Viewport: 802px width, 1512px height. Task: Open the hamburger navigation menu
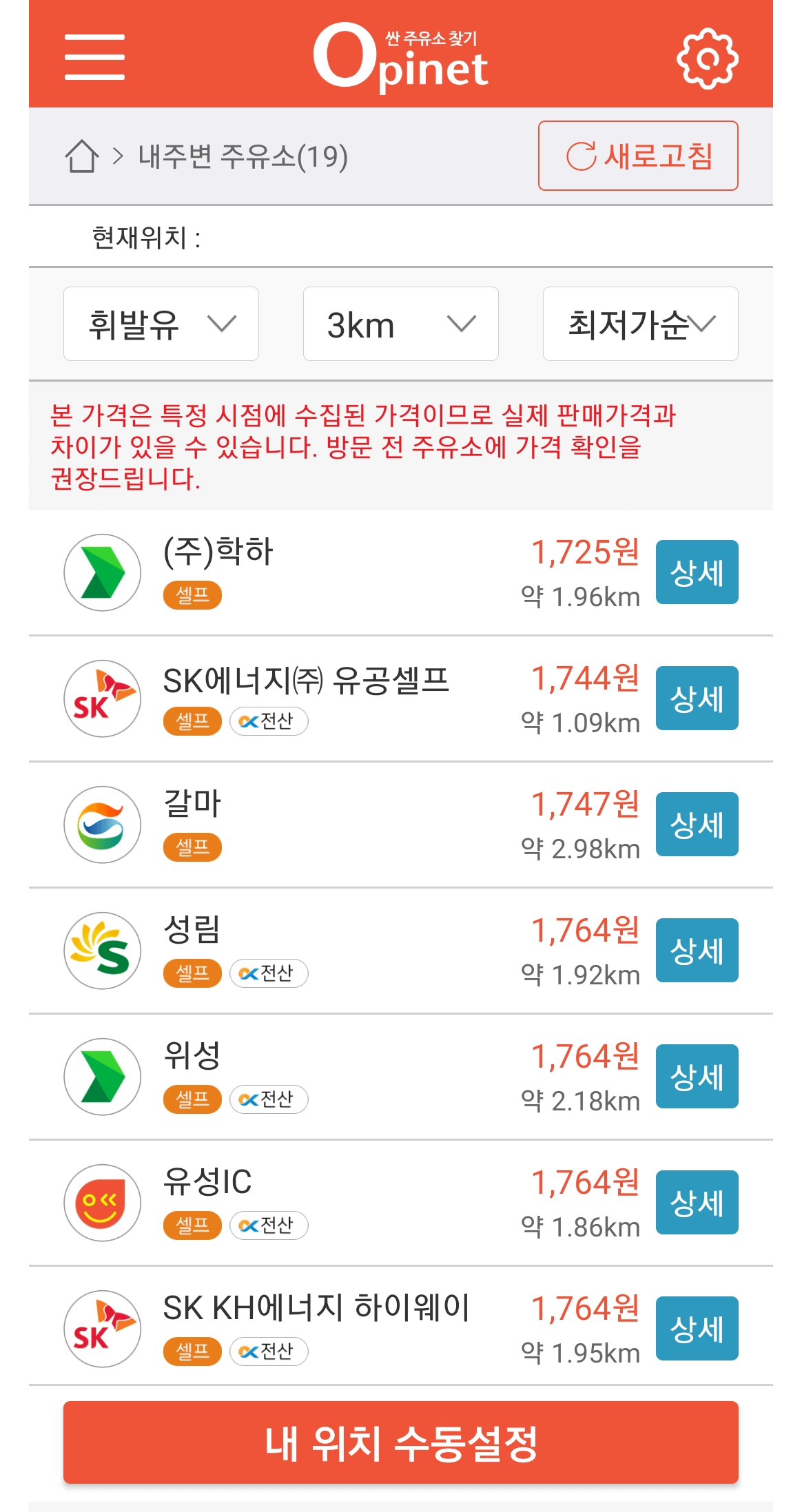[x=95, y=58]
